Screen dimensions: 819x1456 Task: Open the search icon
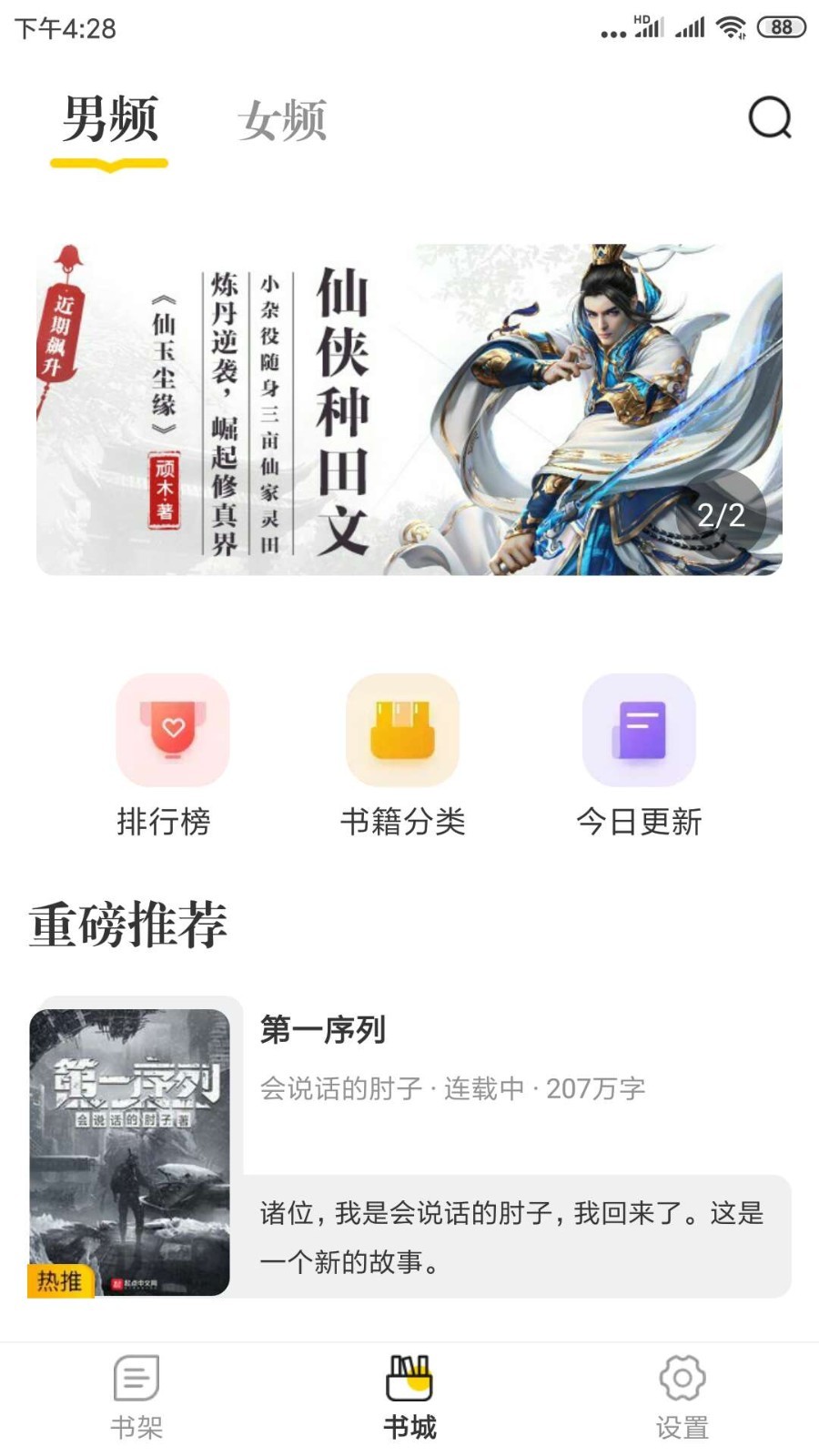(768, 118)
